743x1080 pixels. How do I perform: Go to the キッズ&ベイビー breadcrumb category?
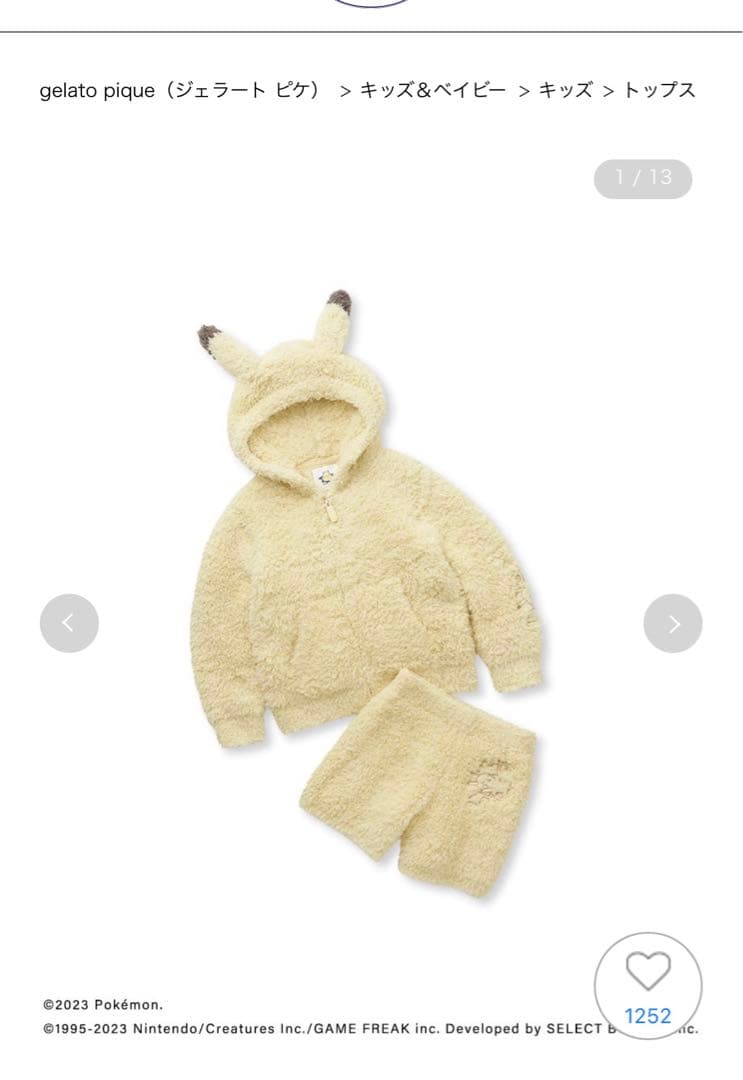coord(432,91)
